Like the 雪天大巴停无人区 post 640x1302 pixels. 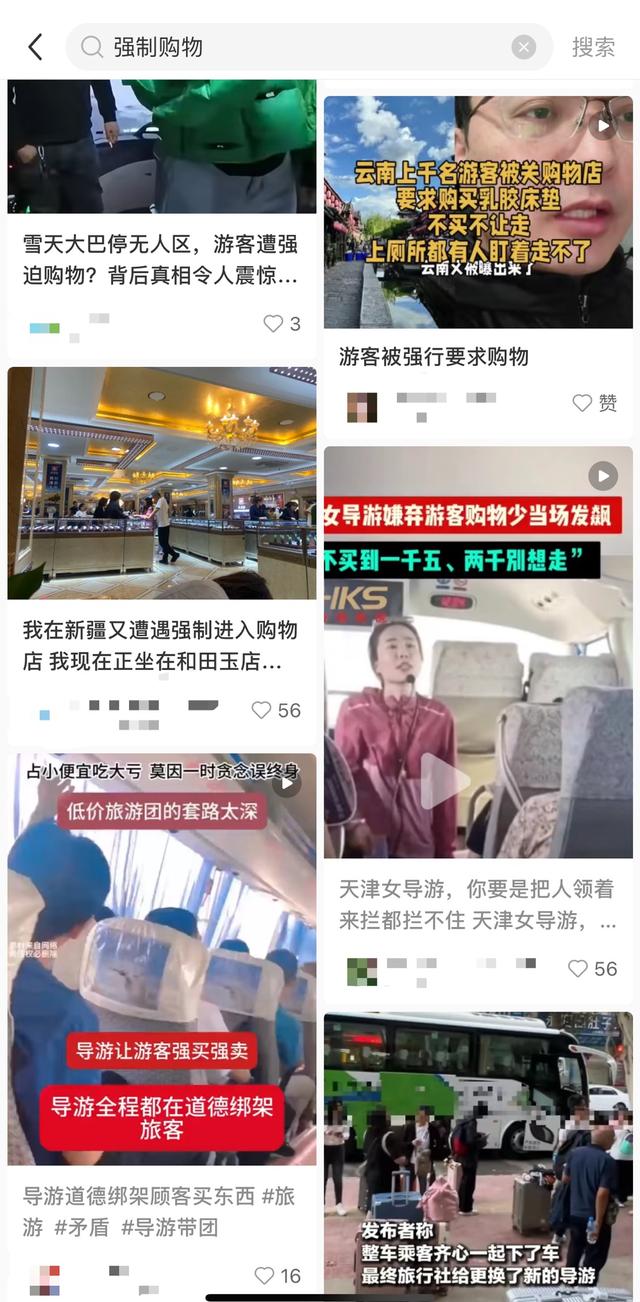tap(273, 324)
